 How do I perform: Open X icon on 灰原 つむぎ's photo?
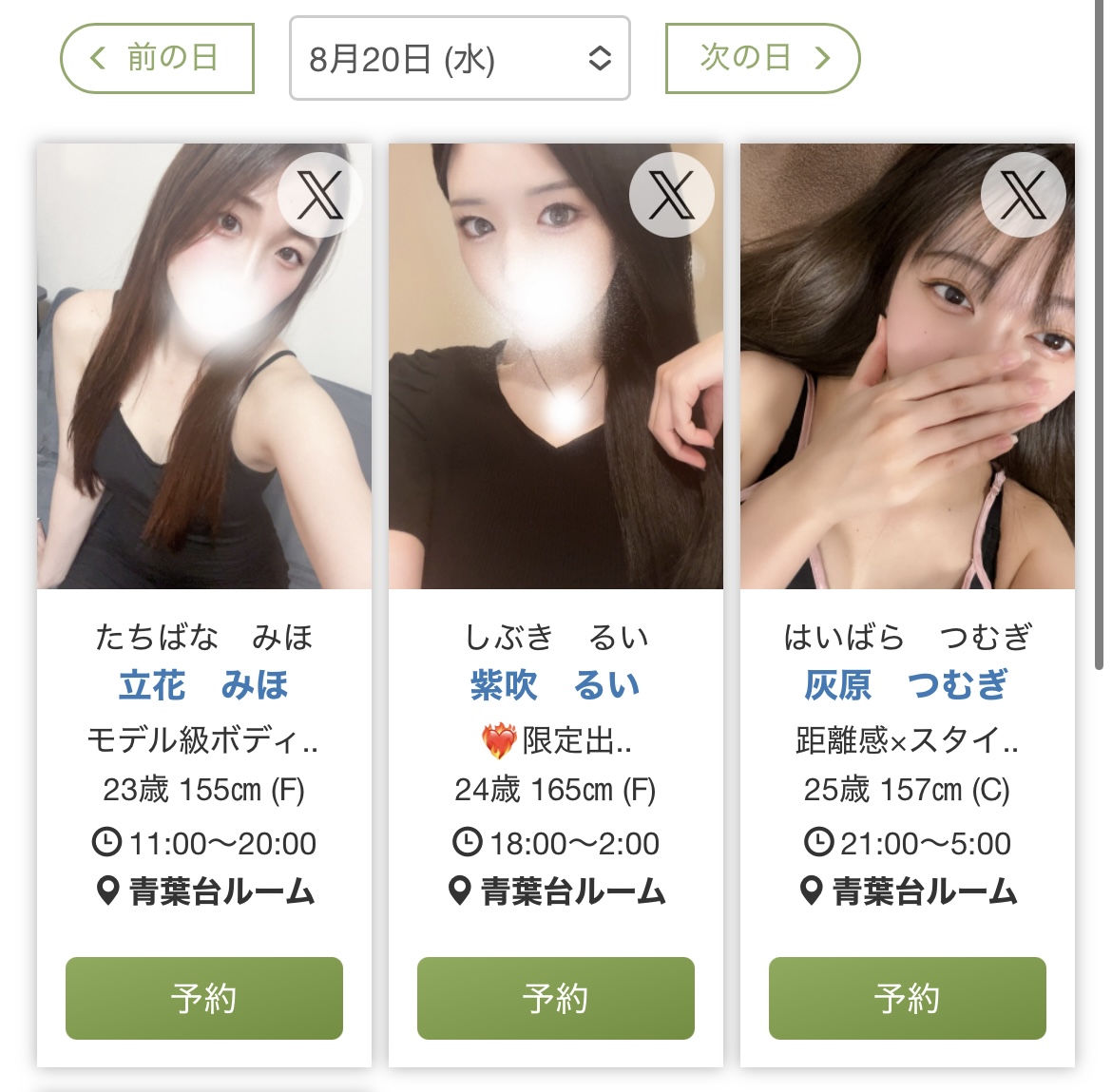(x=1023, y=195)
